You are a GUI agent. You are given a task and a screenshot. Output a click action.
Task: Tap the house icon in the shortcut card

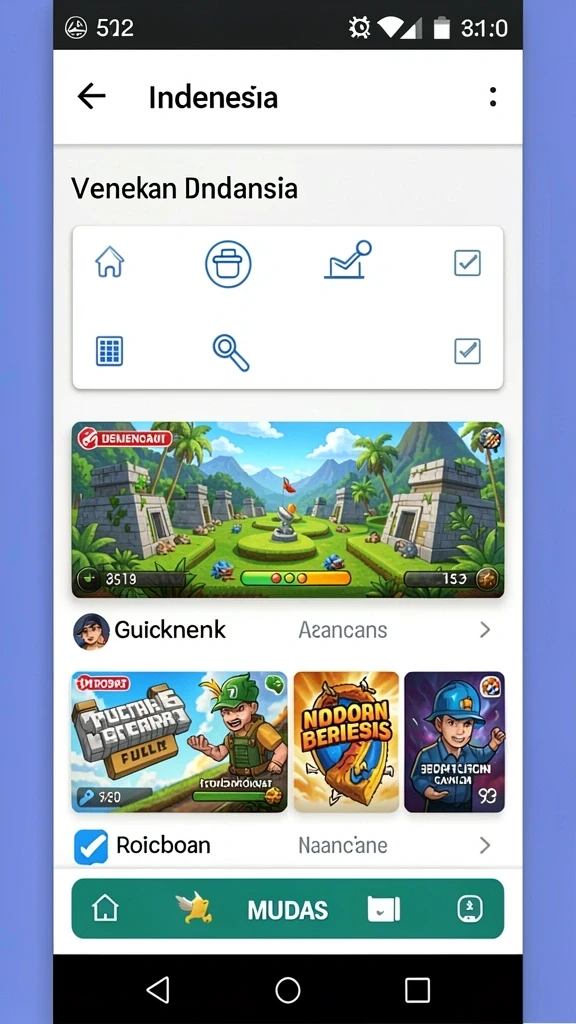110,263
